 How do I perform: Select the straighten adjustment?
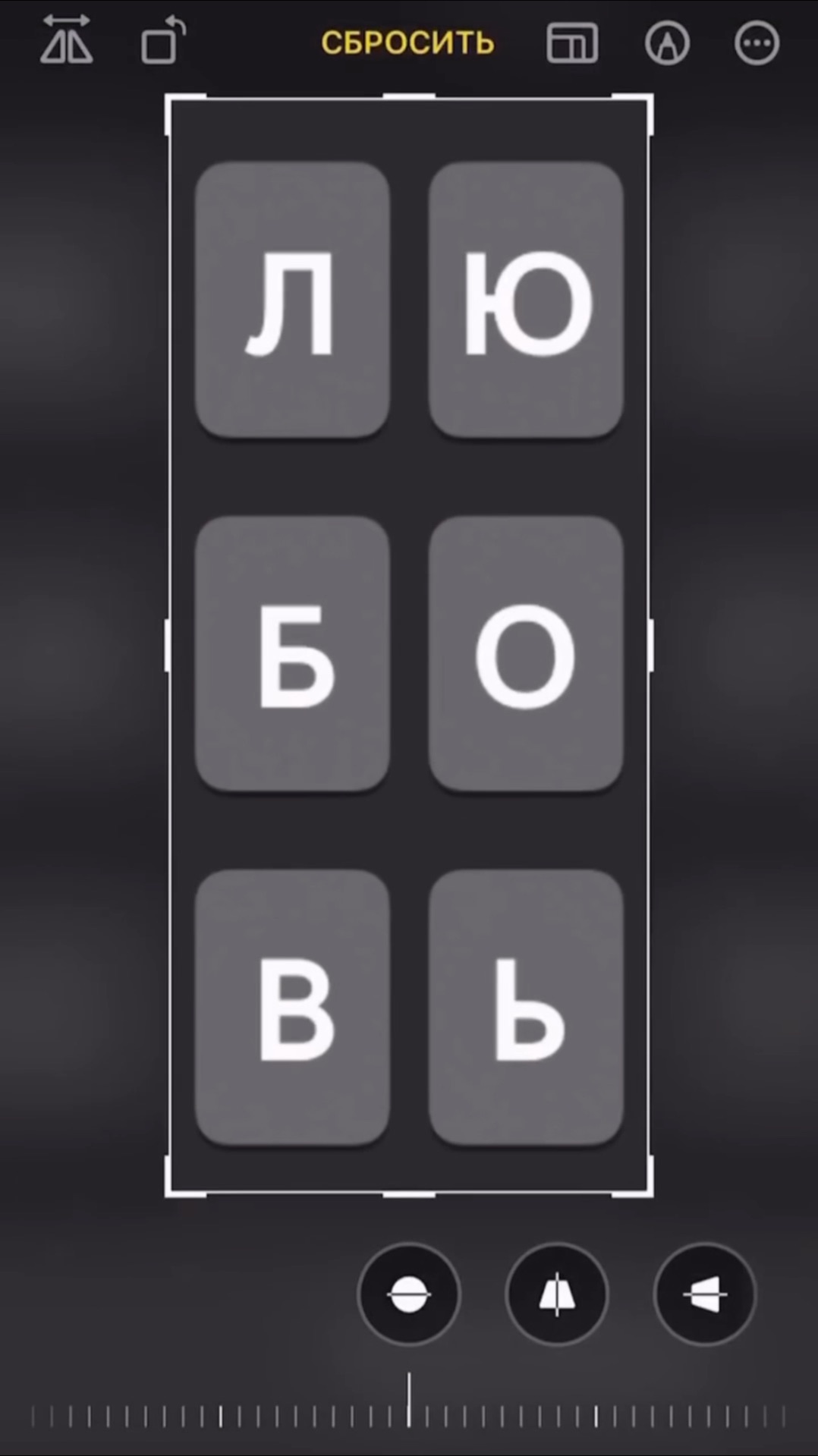409,1294
